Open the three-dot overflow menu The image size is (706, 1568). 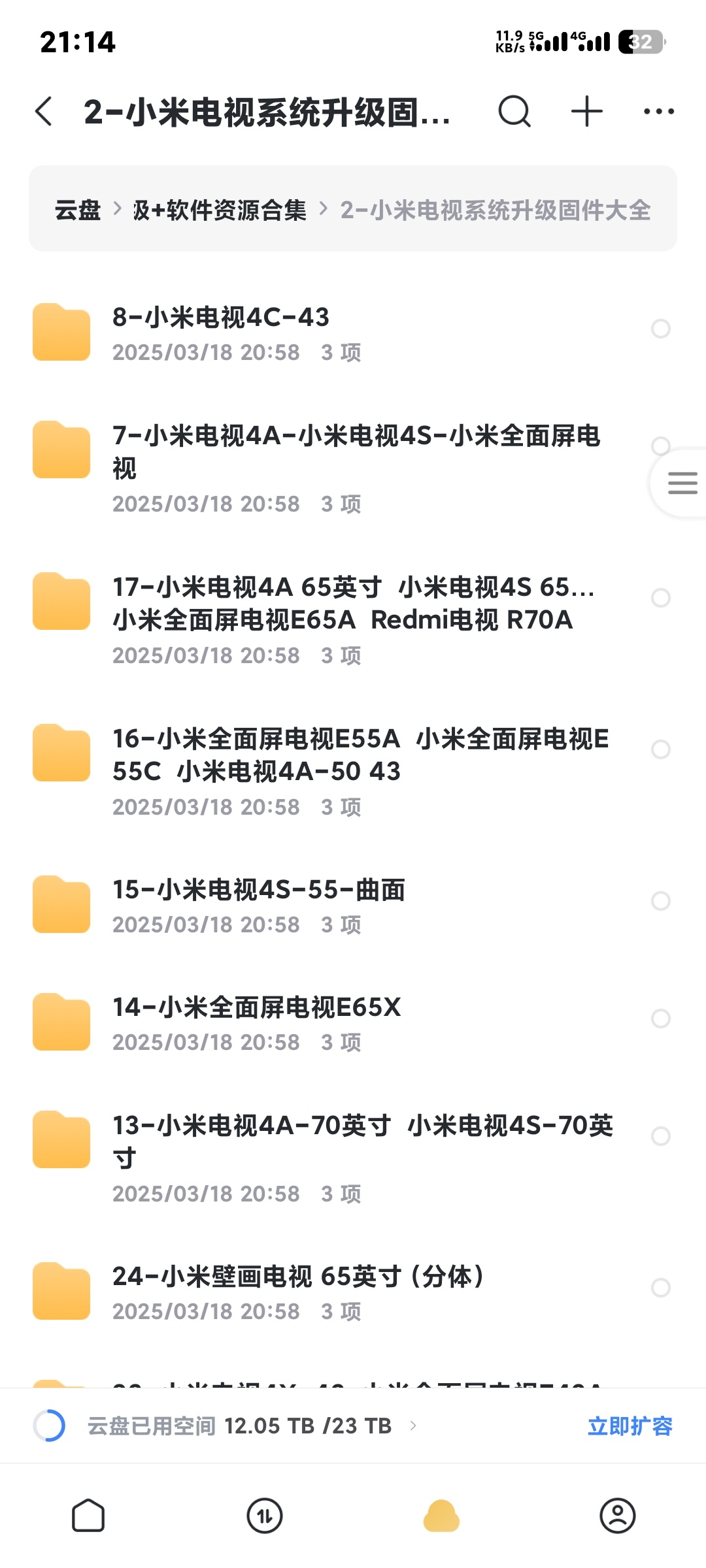658,111
